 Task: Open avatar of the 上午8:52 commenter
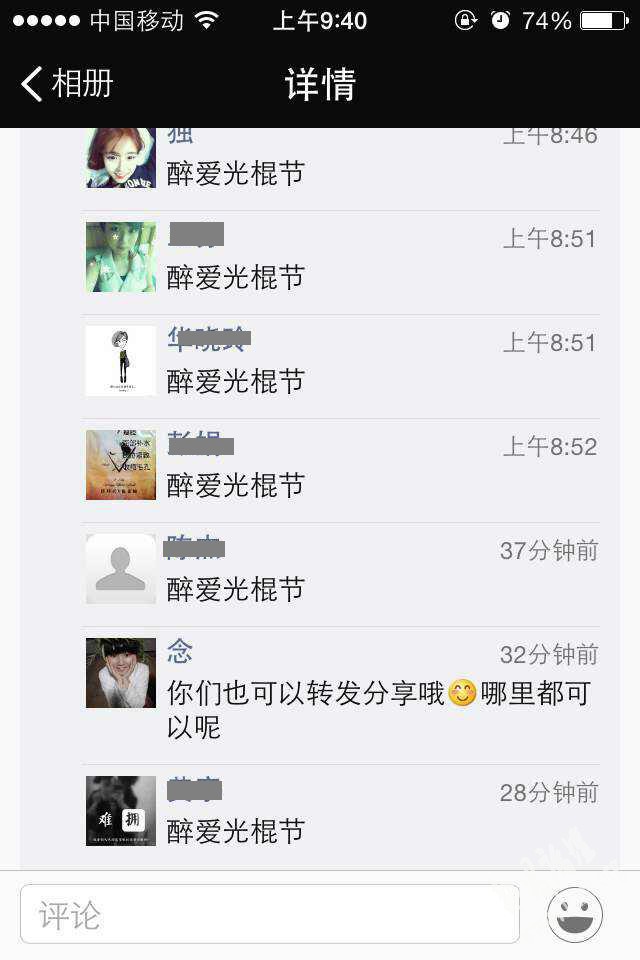[121, 465]
